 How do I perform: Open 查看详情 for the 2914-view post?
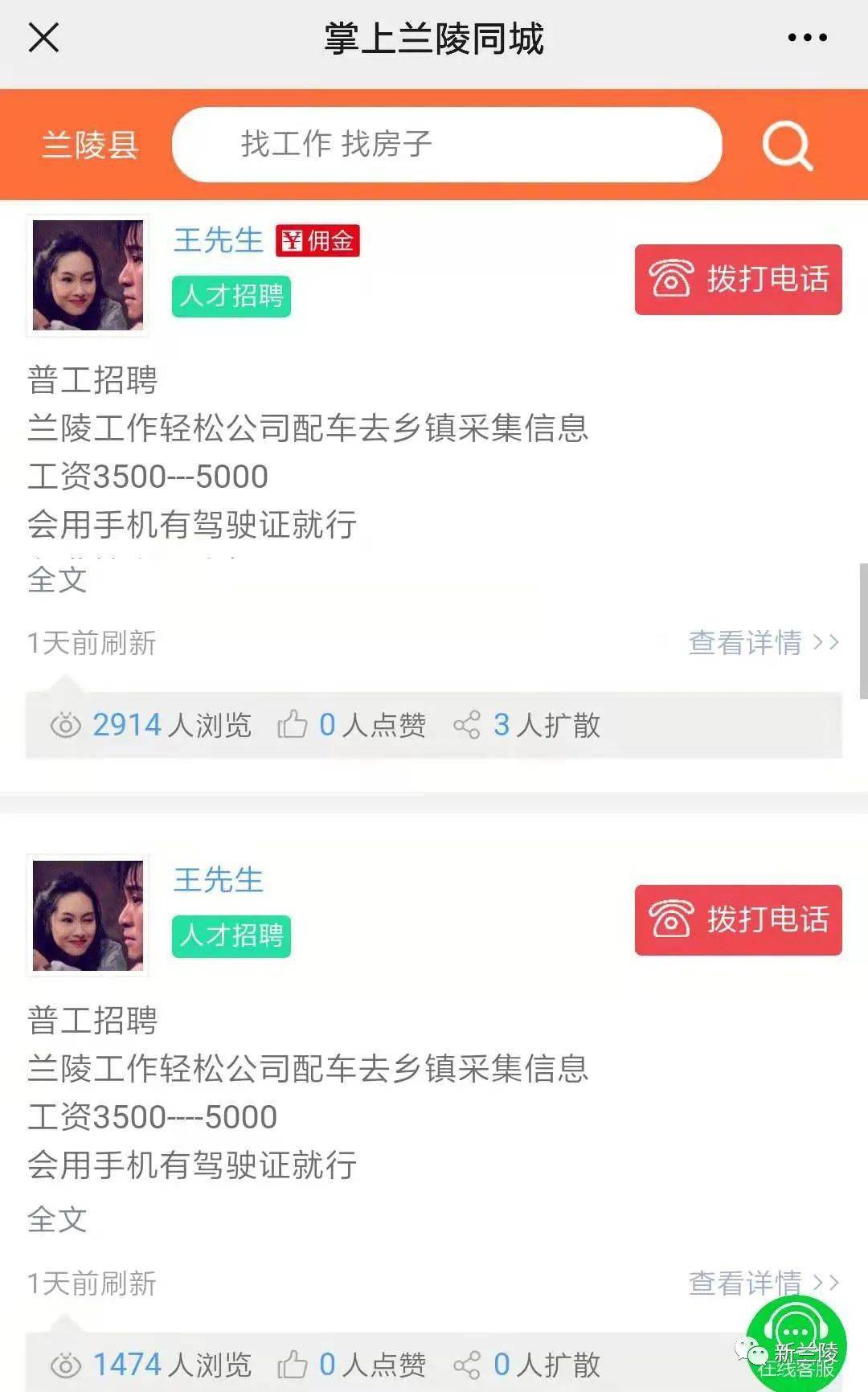763,642
